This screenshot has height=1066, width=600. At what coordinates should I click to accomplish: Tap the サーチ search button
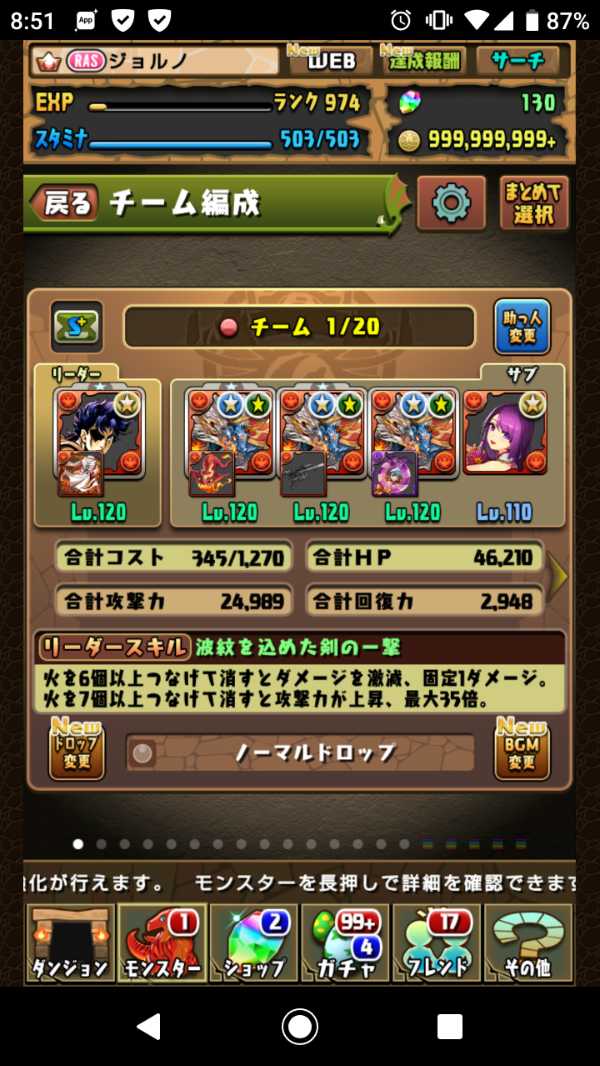coord(517,60)
